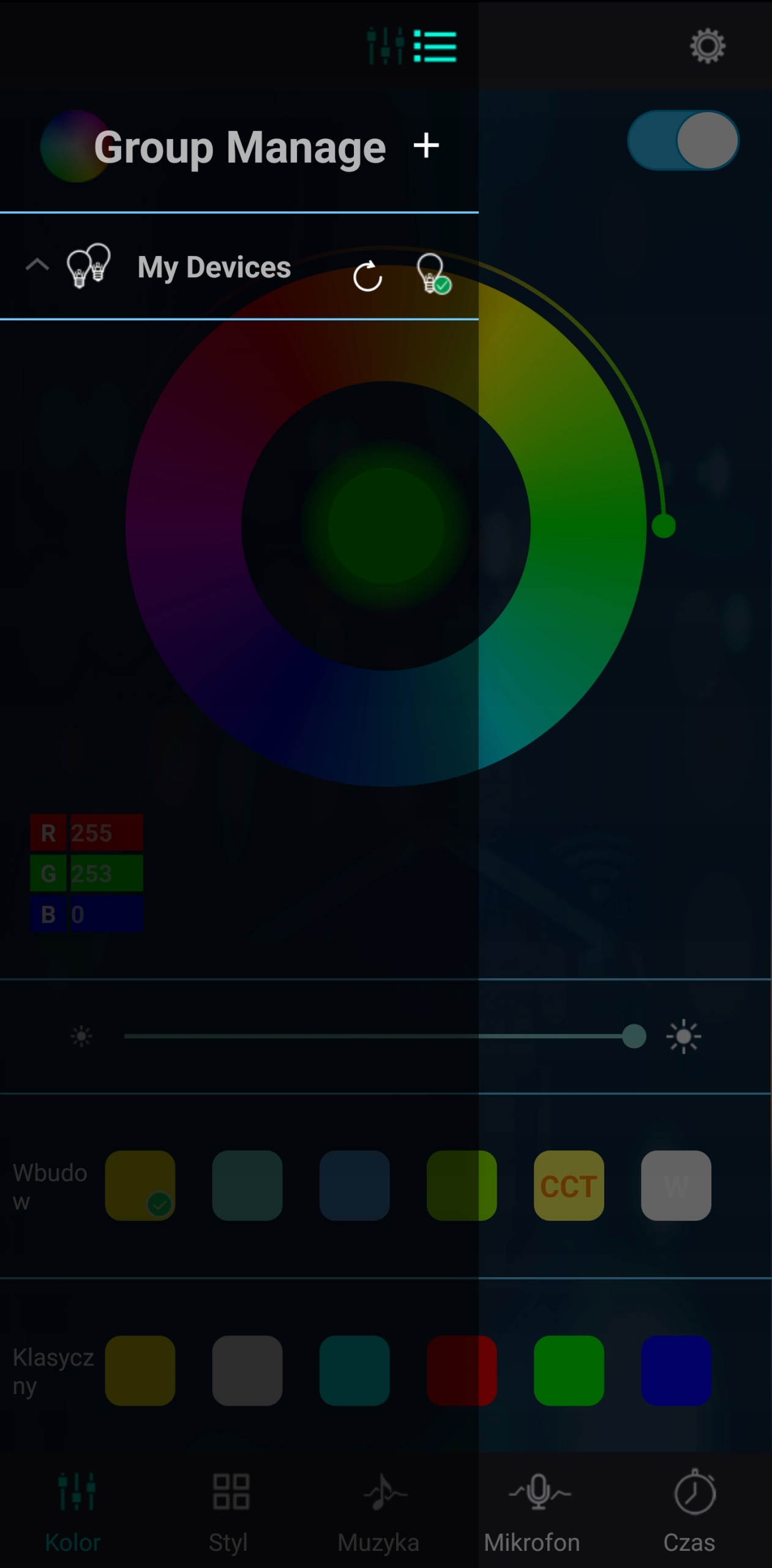Tap the connected bulb icon in My Devices

coord(433,274)
